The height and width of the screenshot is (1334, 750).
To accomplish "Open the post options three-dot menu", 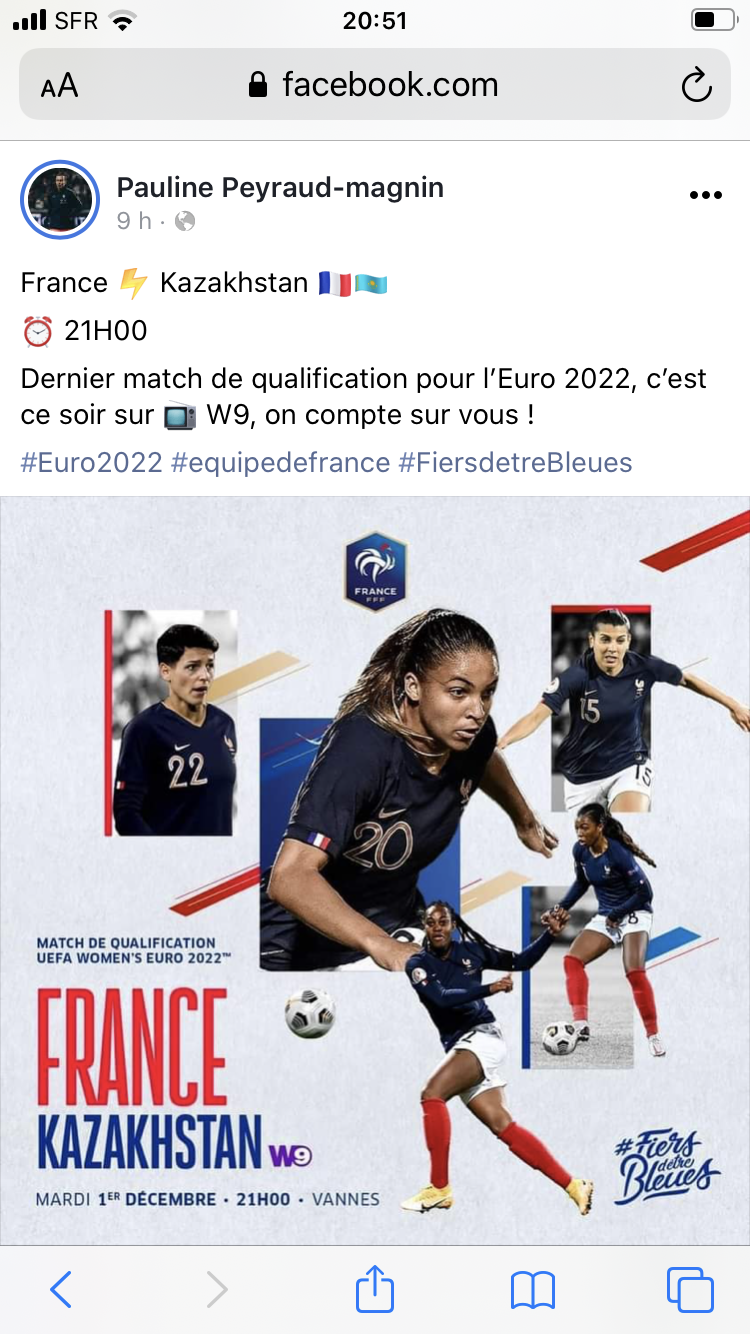I will point(705,196).
